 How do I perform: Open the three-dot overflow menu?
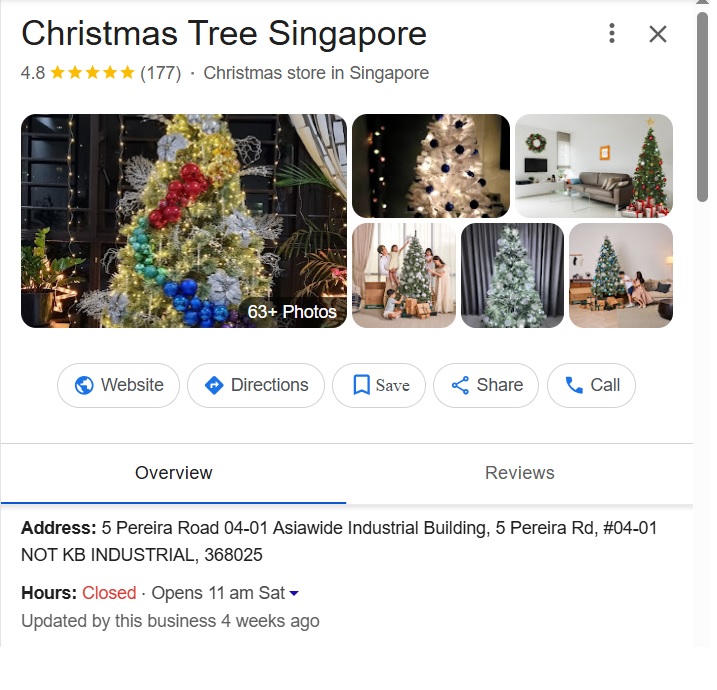coord(612,34)
